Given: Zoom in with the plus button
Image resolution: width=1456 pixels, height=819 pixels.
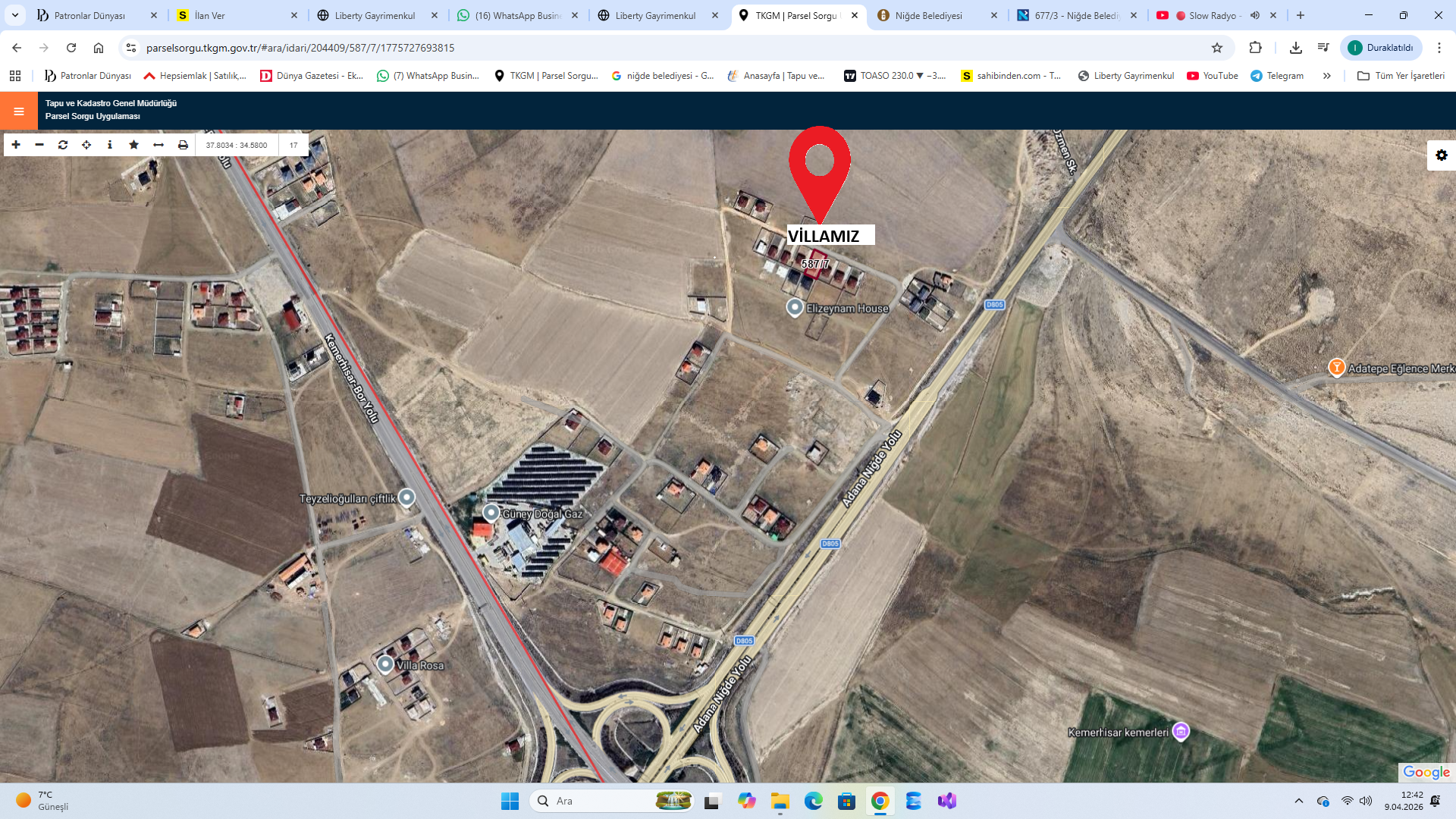Looking at the screenshot, I should pos(16,145).
